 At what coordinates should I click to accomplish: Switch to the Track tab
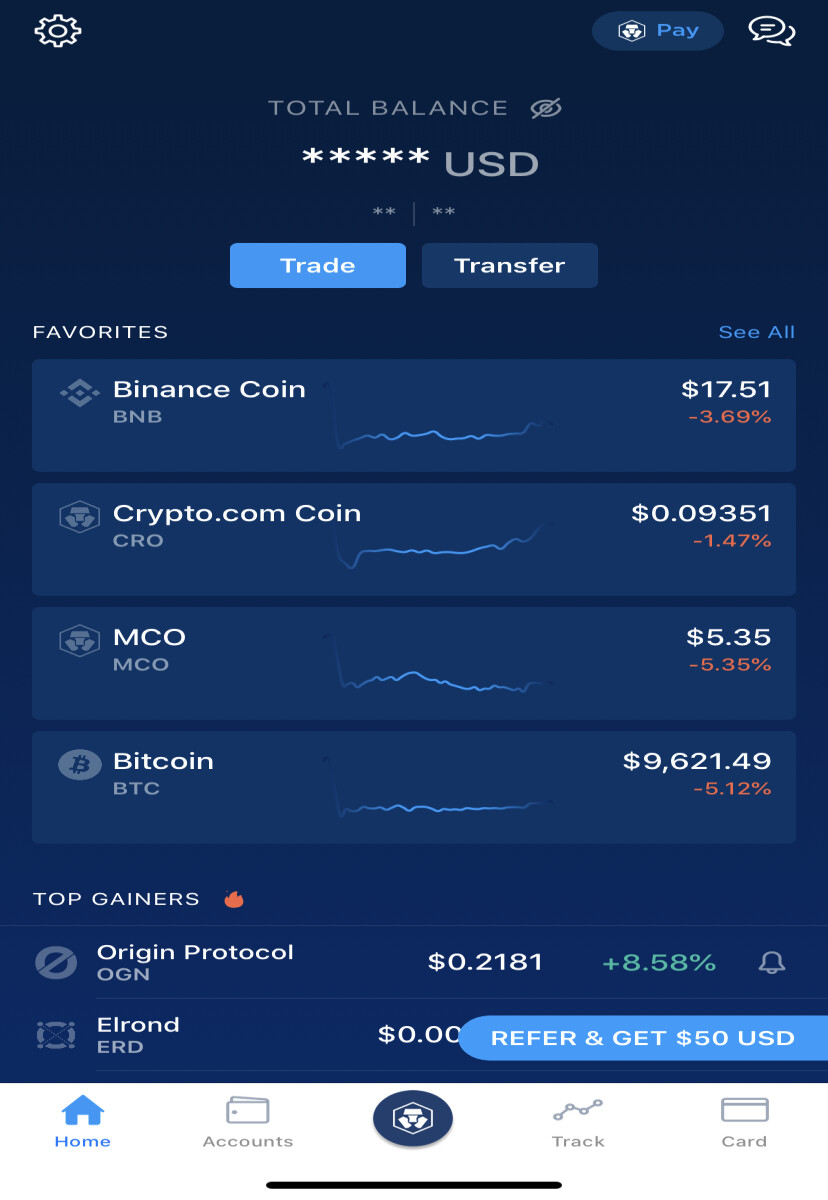(578, 1122)
